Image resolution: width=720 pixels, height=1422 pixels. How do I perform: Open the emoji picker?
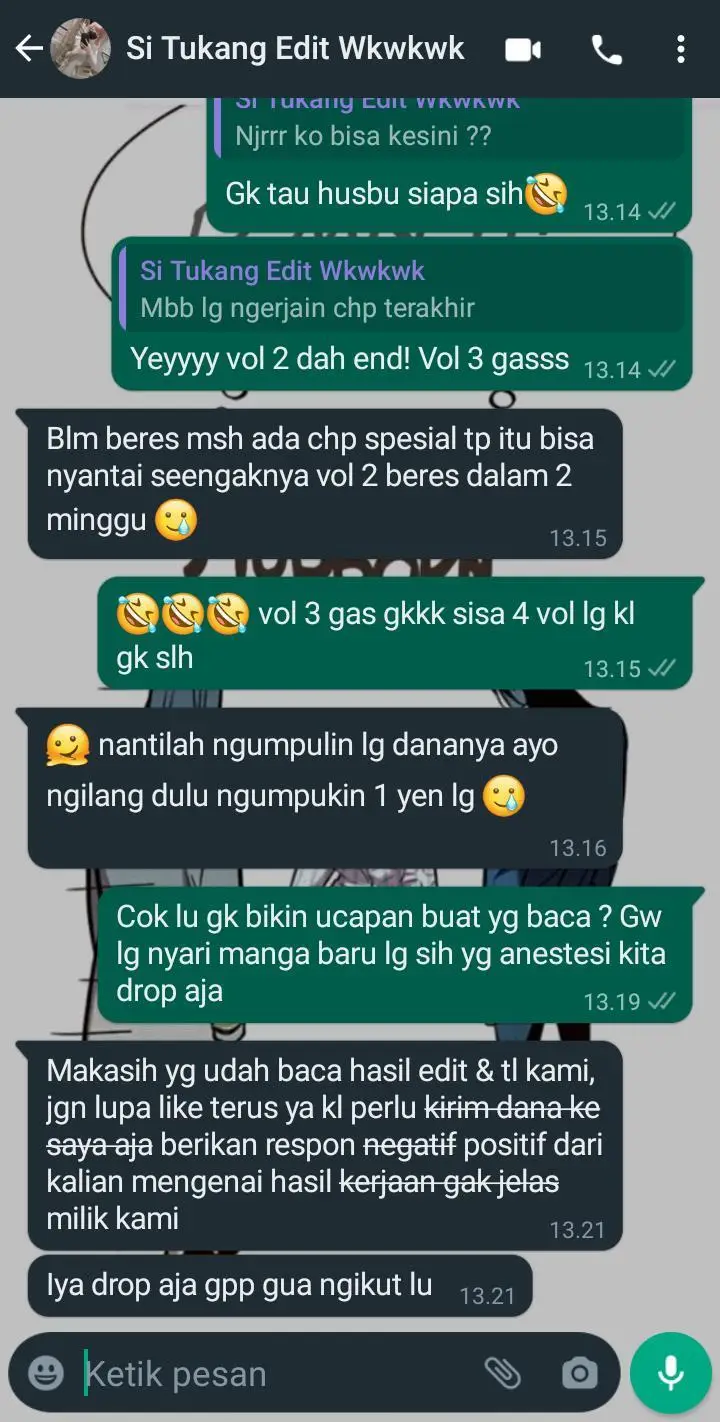coord(46,1373)
